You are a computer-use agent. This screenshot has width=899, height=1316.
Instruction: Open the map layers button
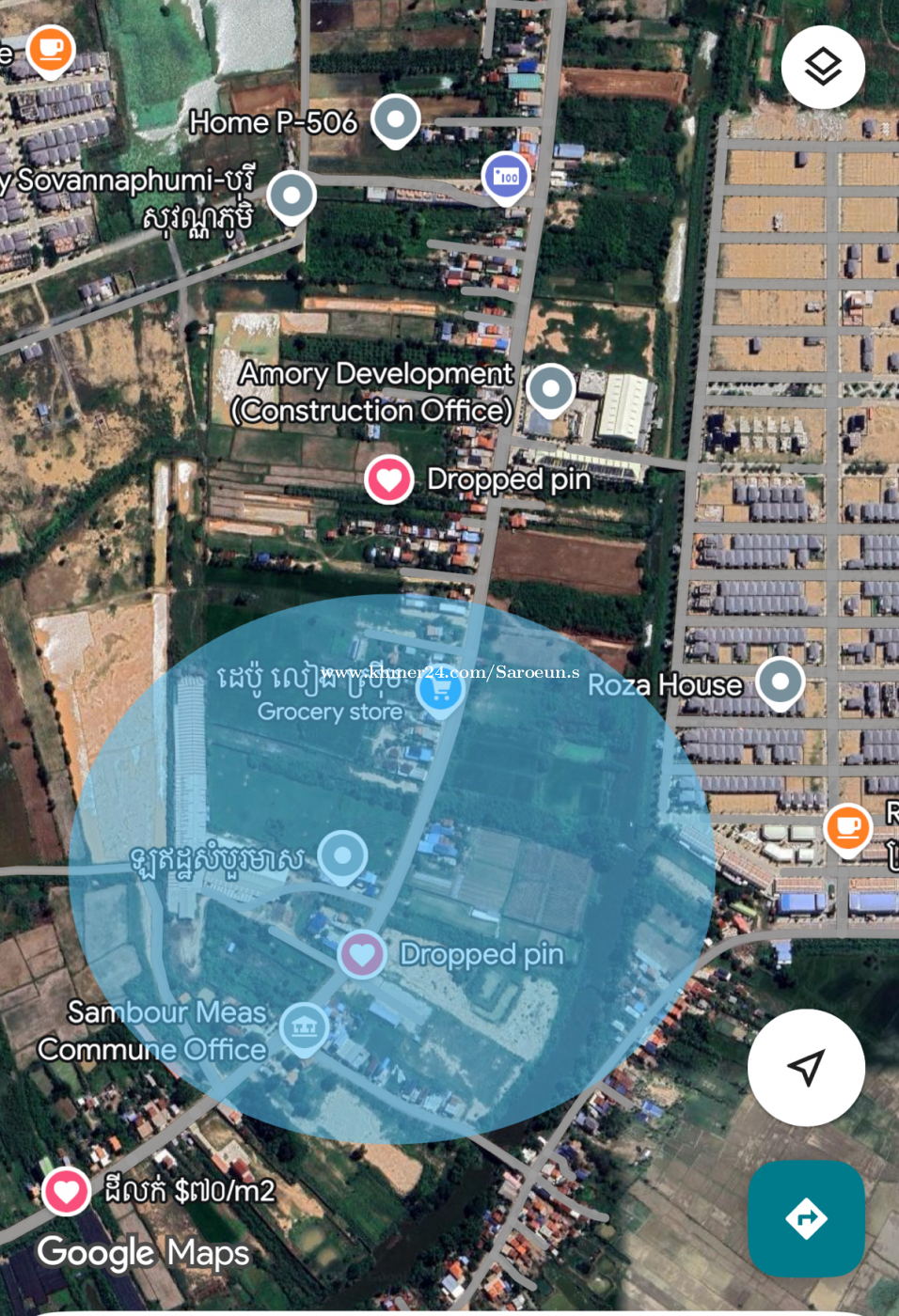(x=823, y=67)
